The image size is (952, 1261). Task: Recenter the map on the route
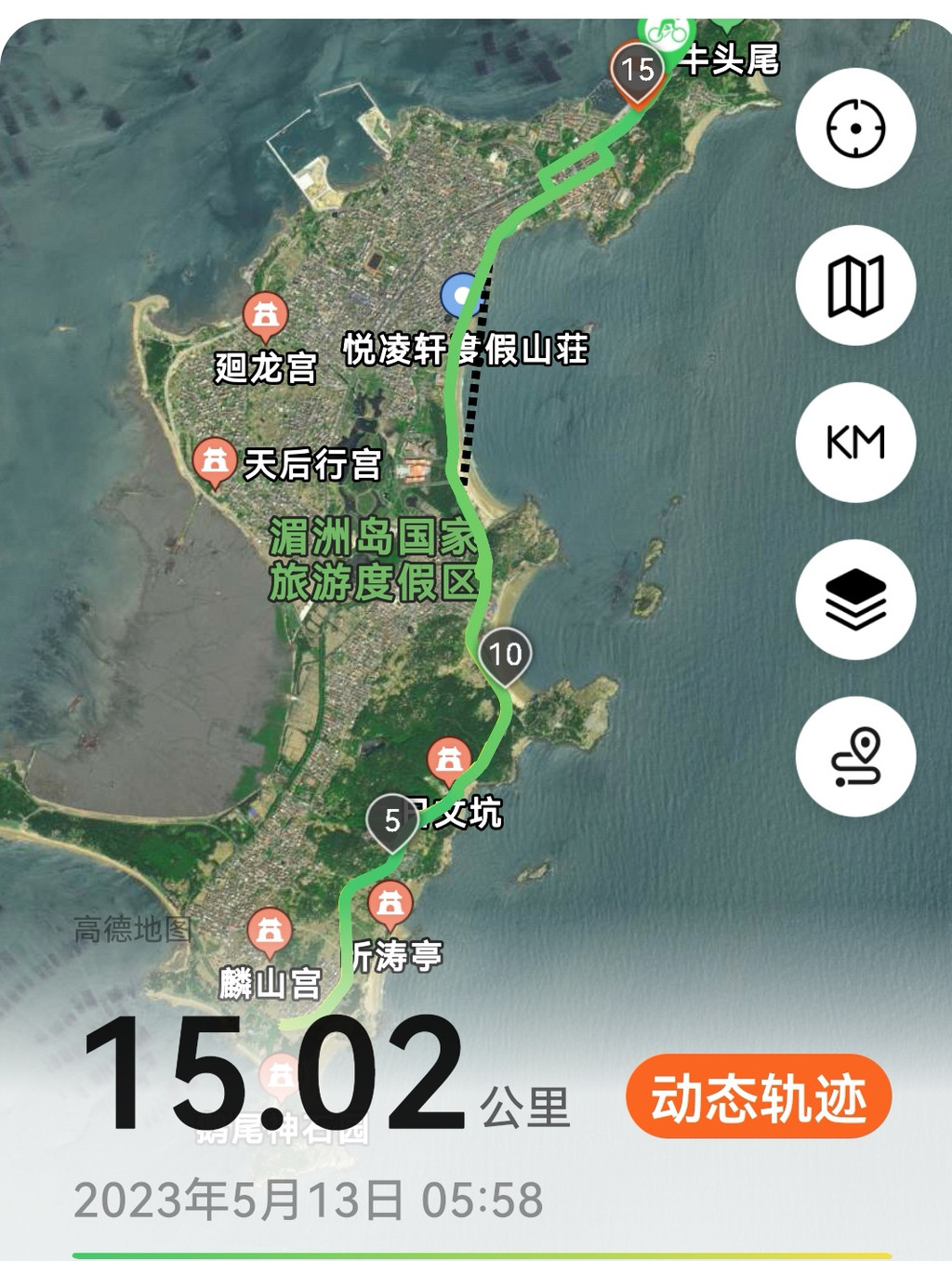855,128
